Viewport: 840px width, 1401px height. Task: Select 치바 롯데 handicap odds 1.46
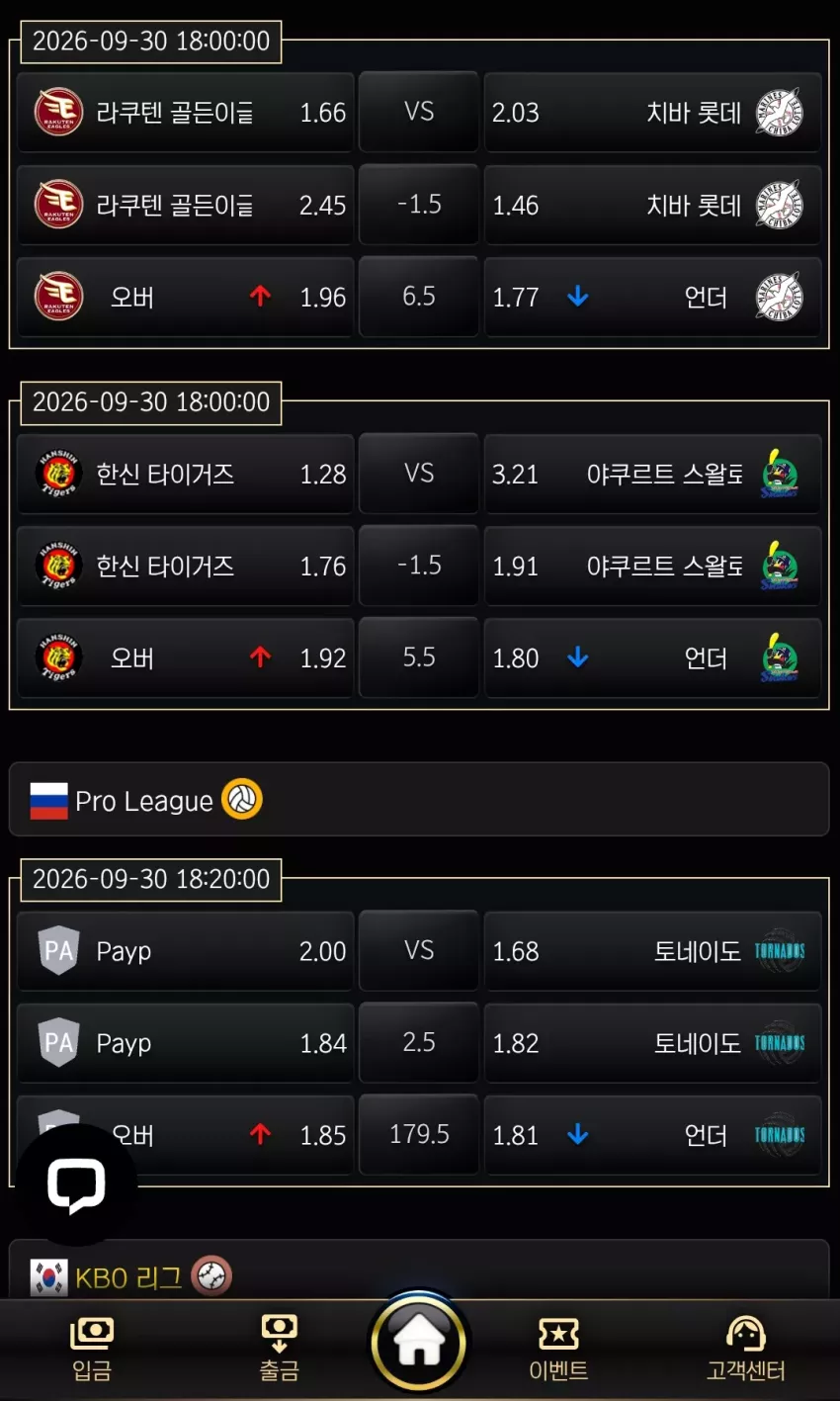tap(652, 205)
